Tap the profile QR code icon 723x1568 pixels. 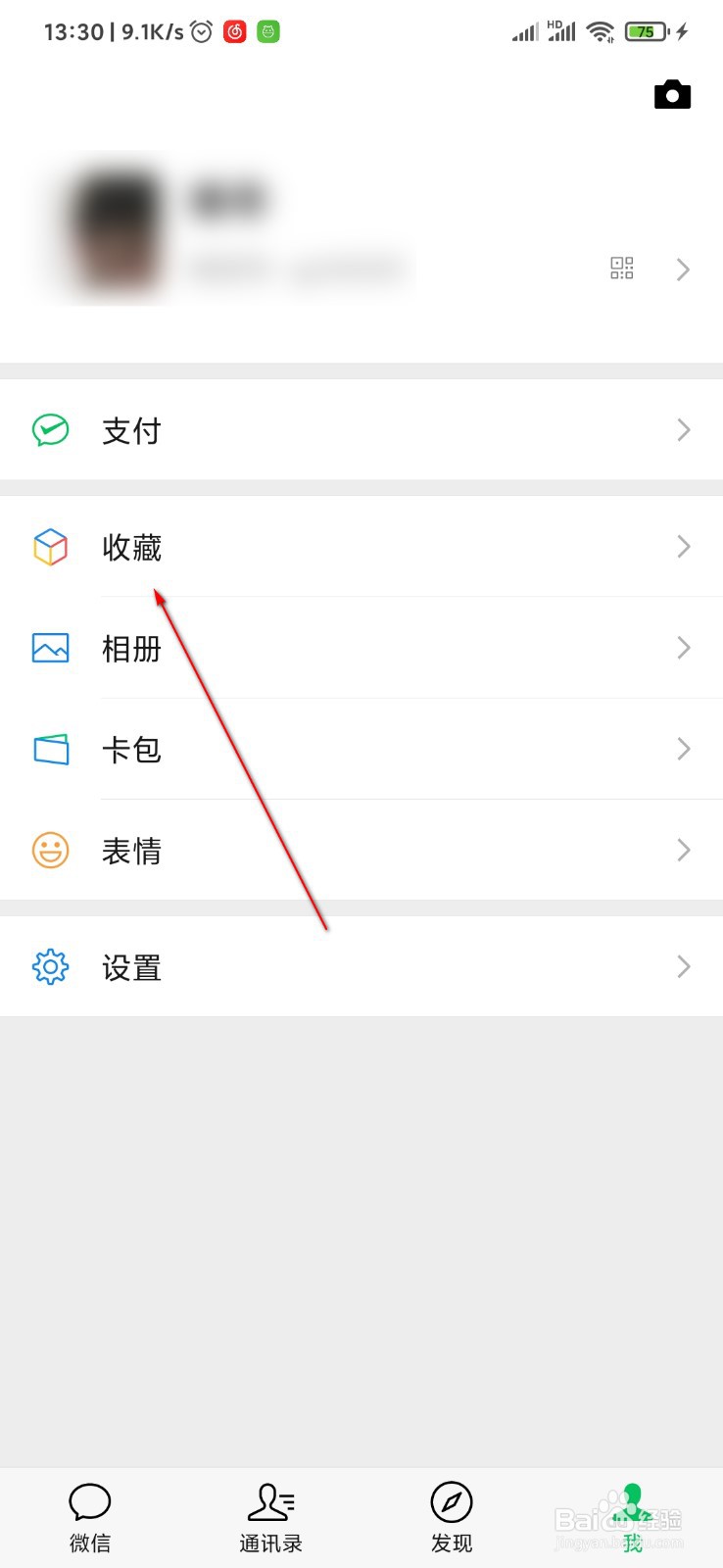(x=621, y=269)
